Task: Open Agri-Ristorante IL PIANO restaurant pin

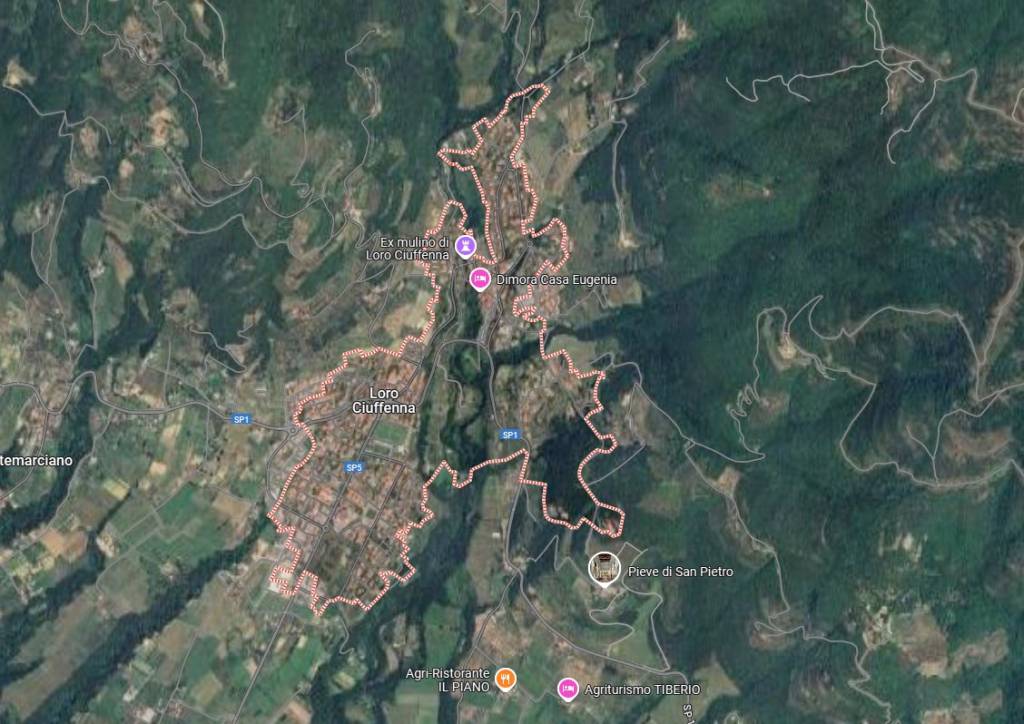Action: click(506, 679)
